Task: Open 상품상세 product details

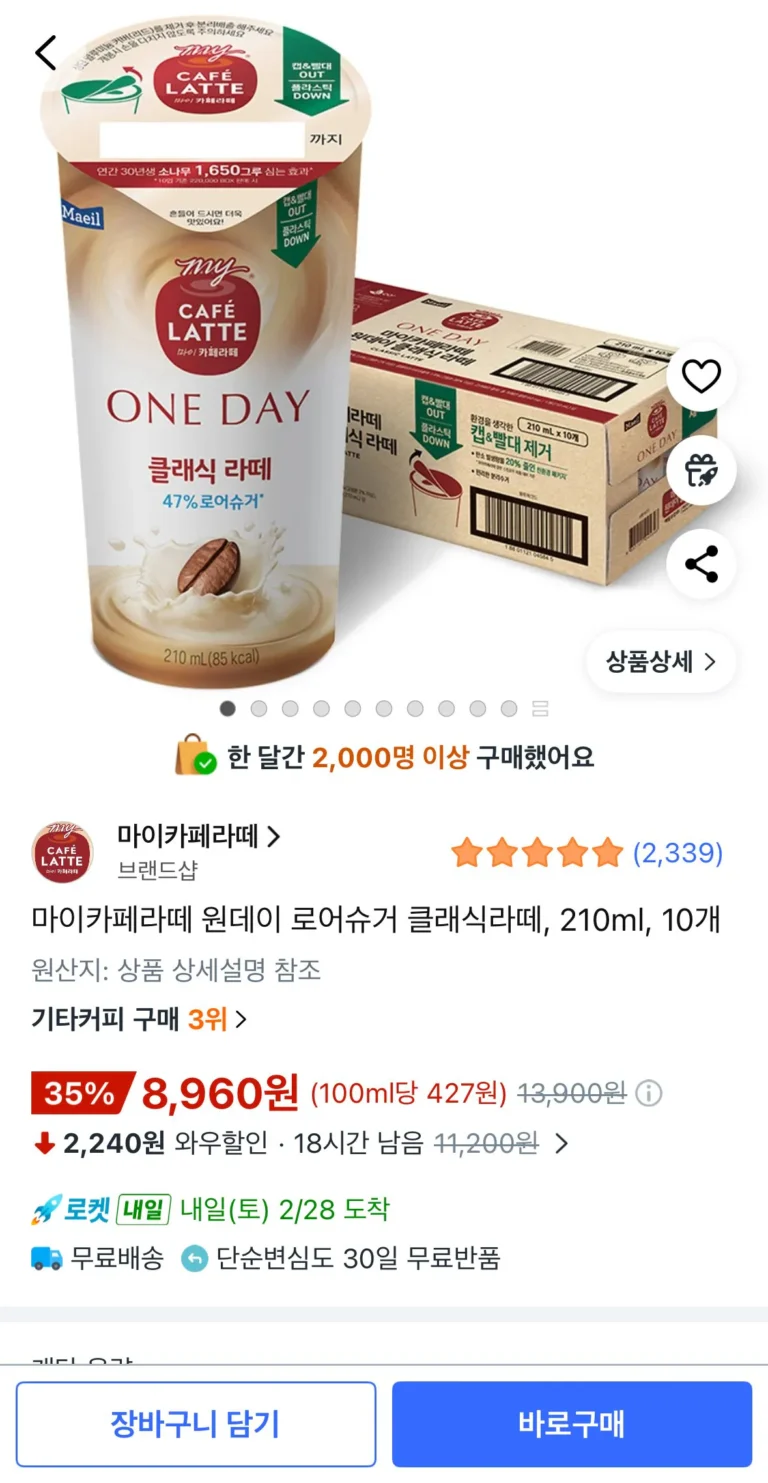Action: tap(661, 662)
